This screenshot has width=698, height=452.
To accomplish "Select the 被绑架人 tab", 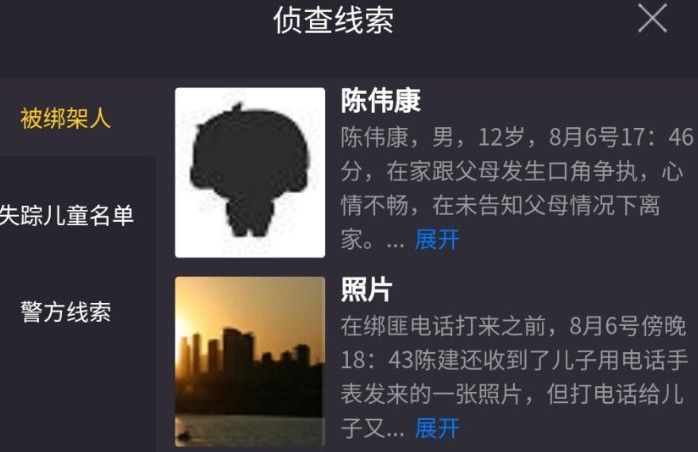I will 66,119.
